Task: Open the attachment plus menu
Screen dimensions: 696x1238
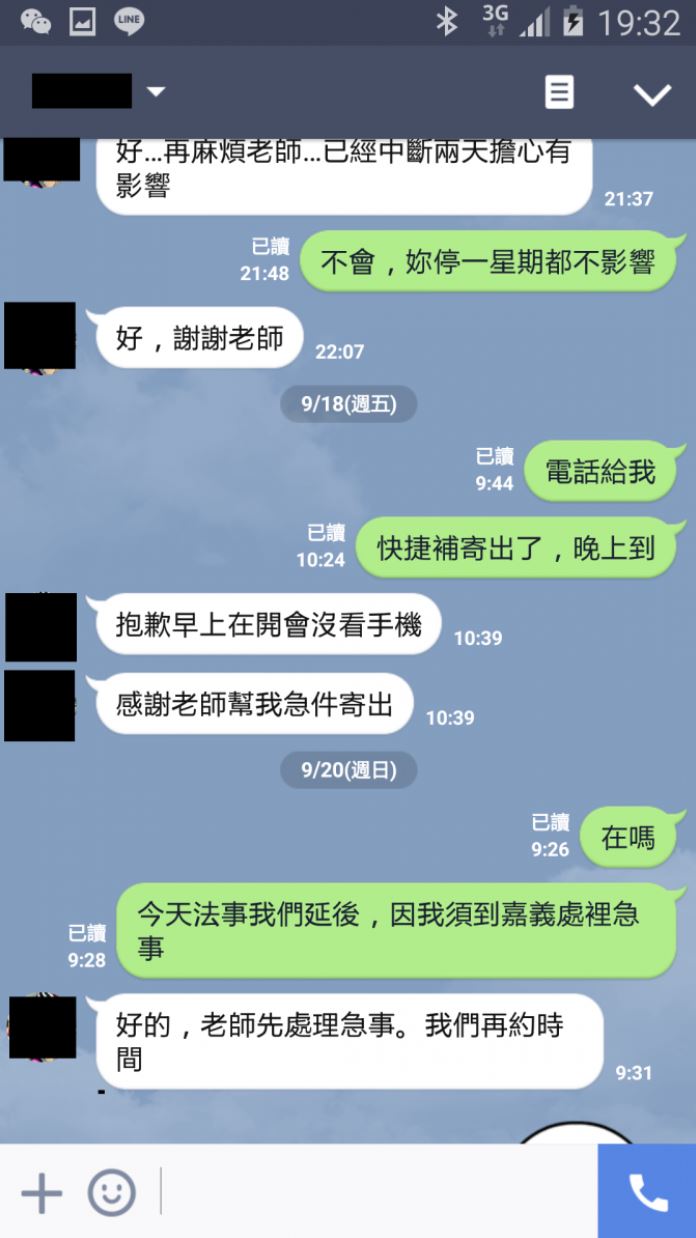Action: tap(41, 1192)
